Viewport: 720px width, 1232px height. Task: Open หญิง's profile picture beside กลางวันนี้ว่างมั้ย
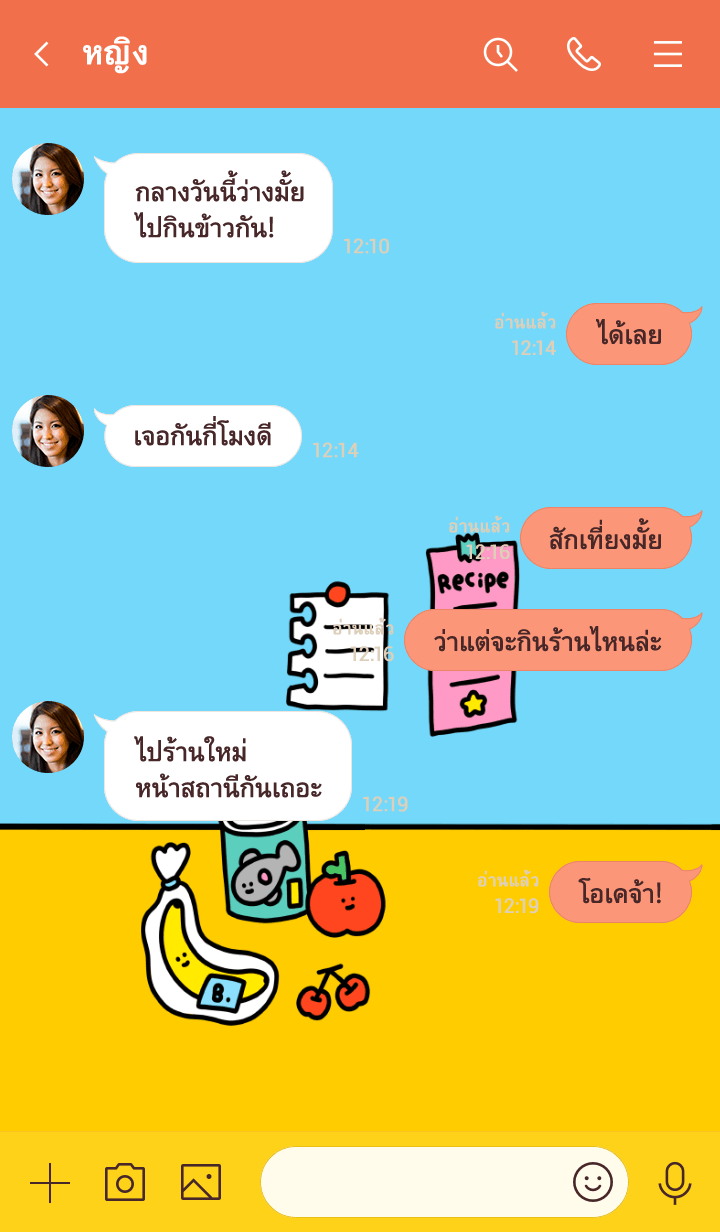point(48,179)
